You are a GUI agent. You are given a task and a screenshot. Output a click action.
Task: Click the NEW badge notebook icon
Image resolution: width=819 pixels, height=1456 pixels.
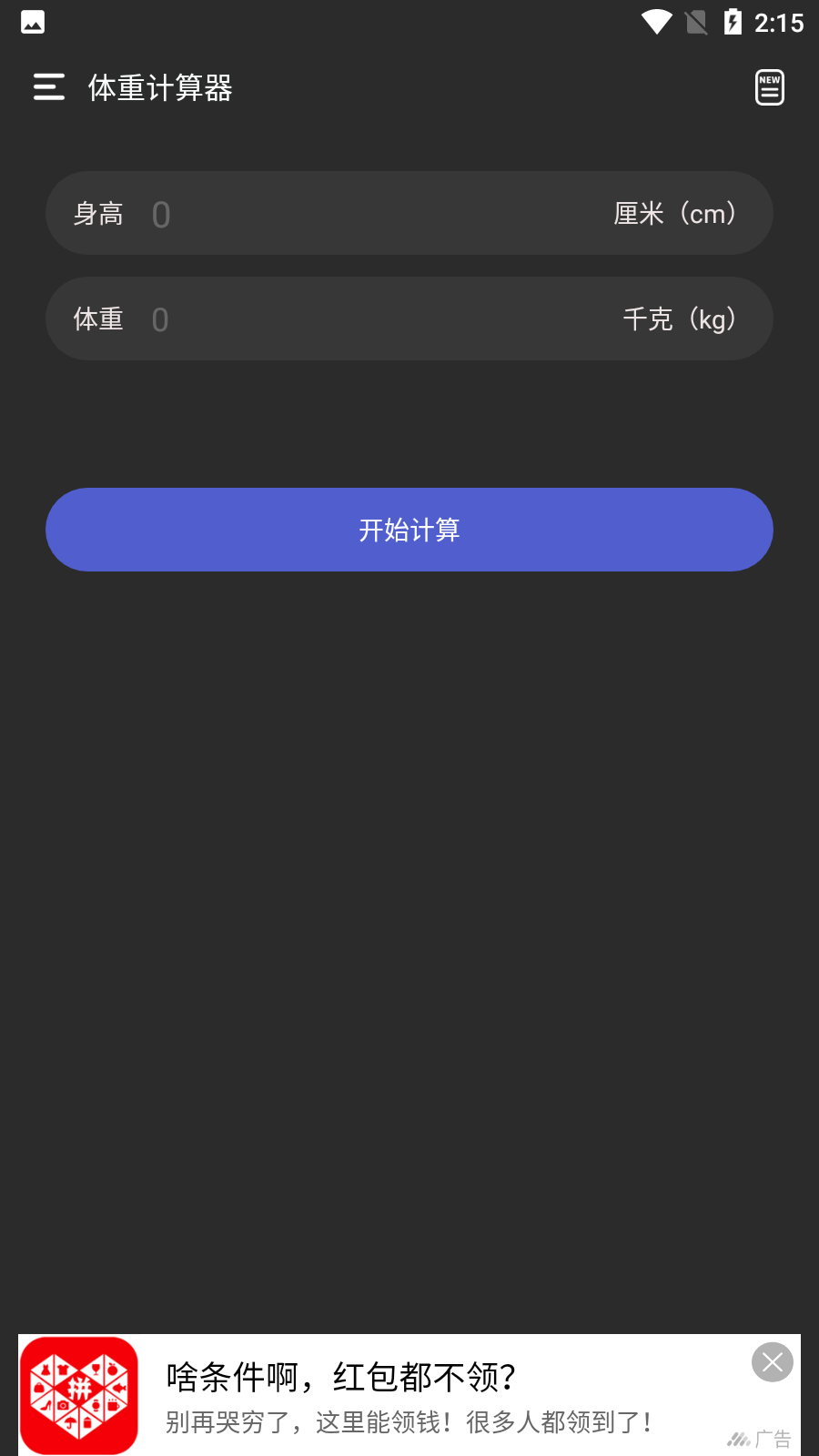(769, 87)
